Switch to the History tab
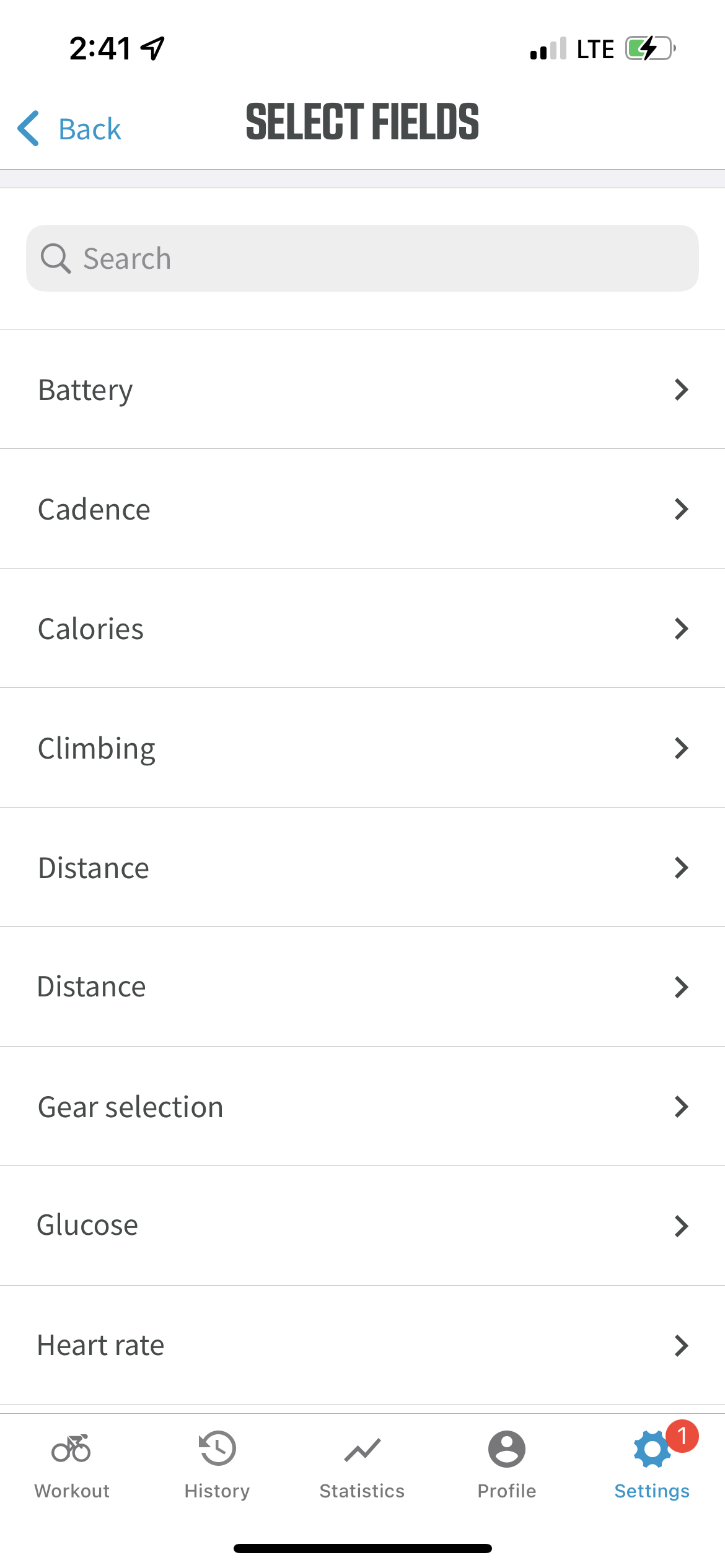 [217, 1465]
